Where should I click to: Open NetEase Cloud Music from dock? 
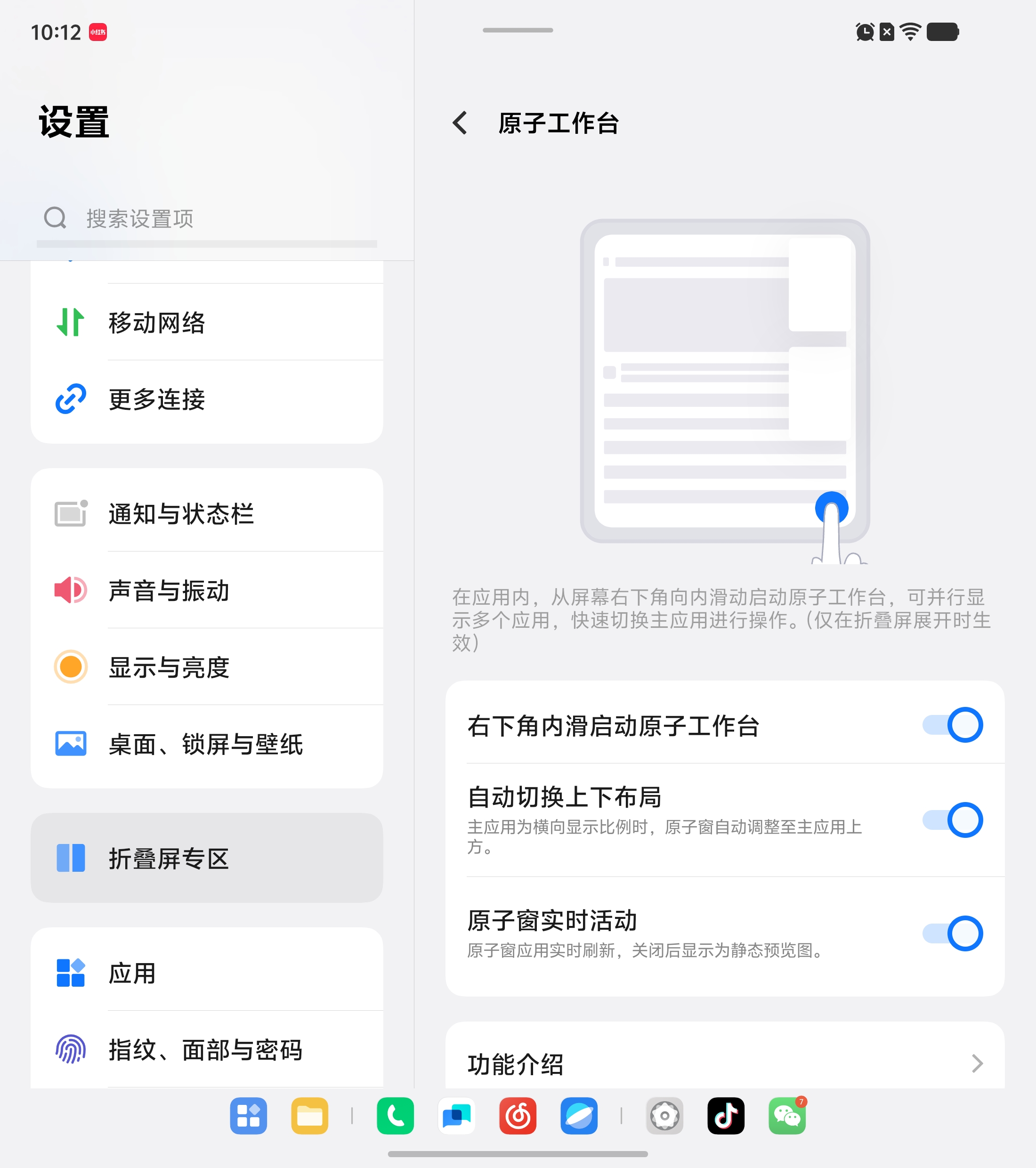(x=517, y=1115)
